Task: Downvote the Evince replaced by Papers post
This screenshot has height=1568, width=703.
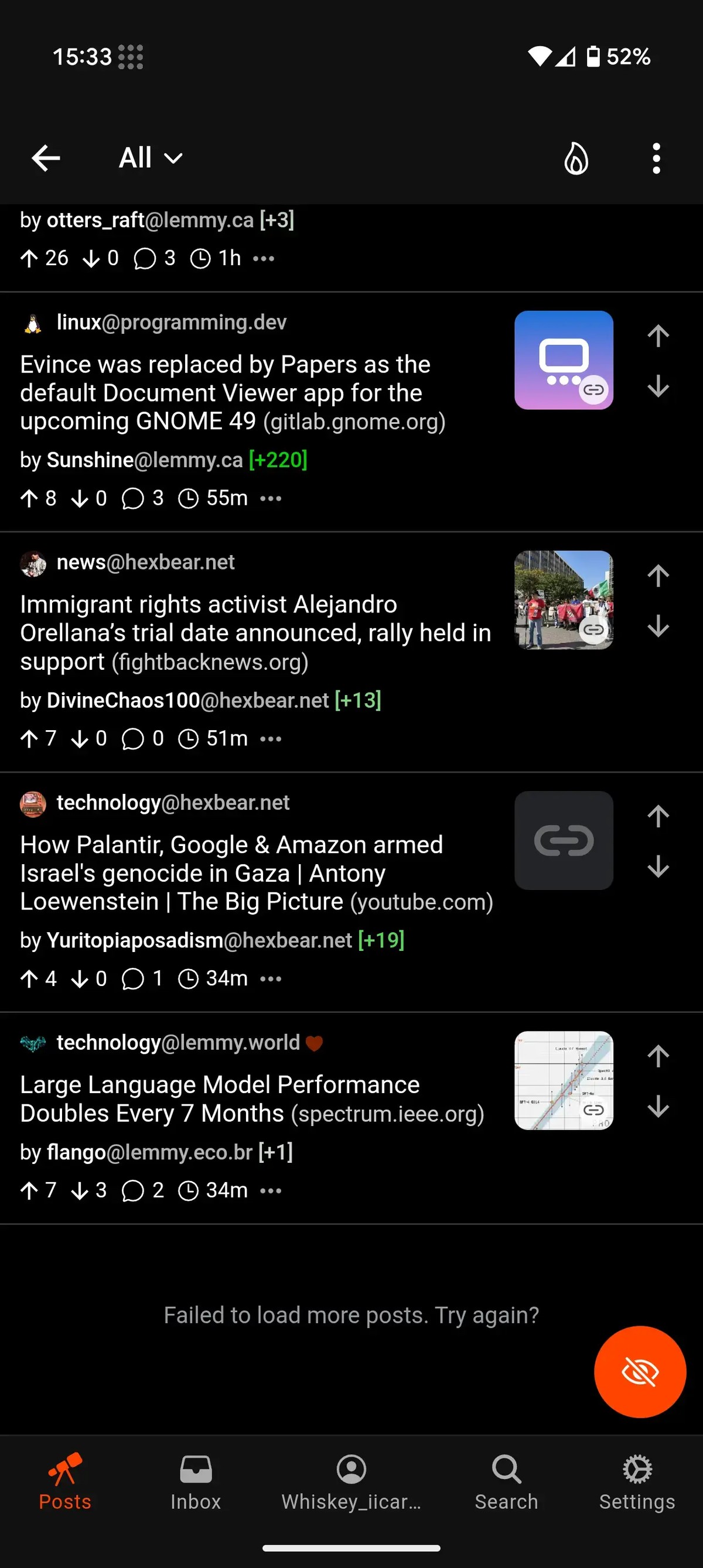Action: pos(658,386)
